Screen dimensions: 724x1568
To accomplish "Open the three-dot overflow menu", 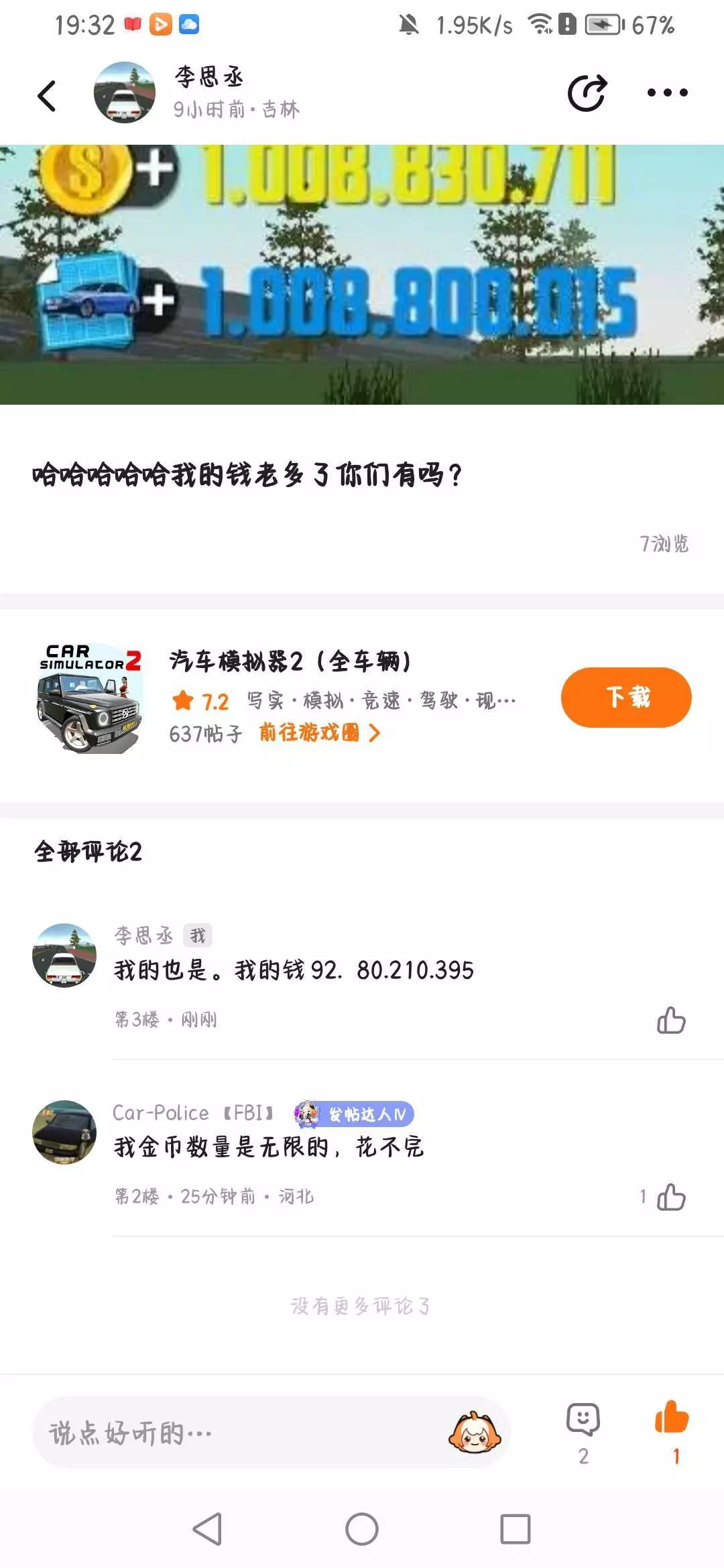I will click(667, 93).
